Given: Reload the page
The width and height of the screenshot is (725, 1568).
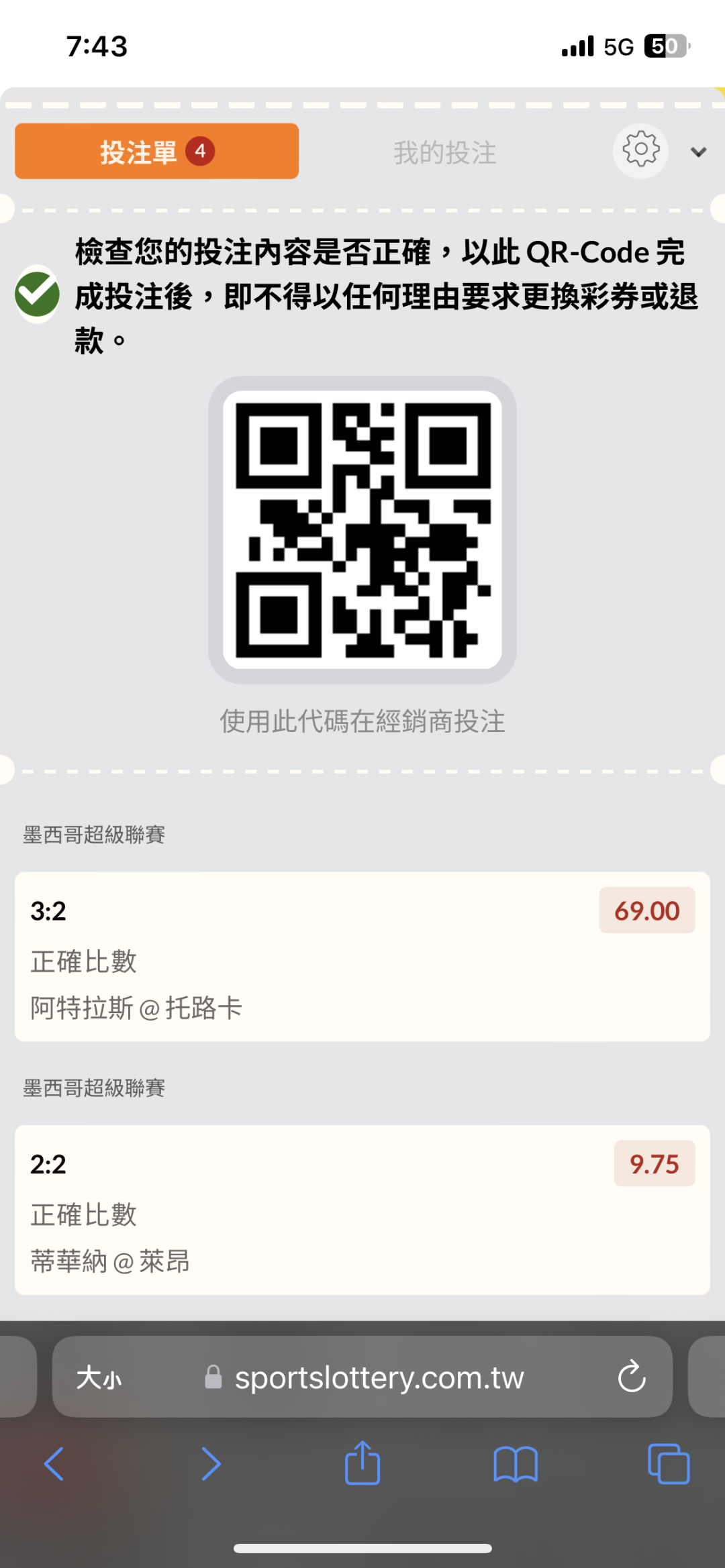Looking at the screenshot, I should [632, 1377].
